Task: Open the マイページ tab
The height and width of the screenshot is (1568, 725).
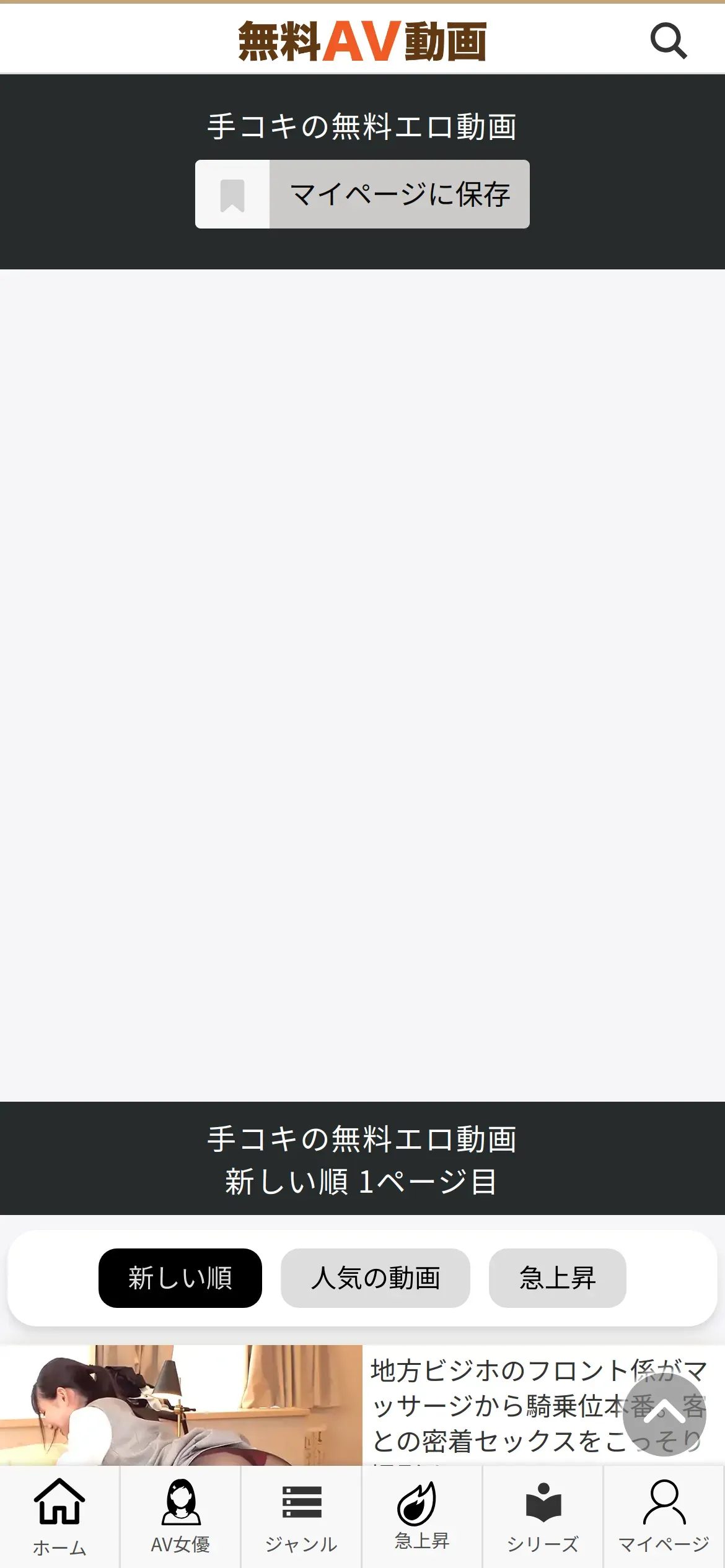Action: coord(664,1517)
